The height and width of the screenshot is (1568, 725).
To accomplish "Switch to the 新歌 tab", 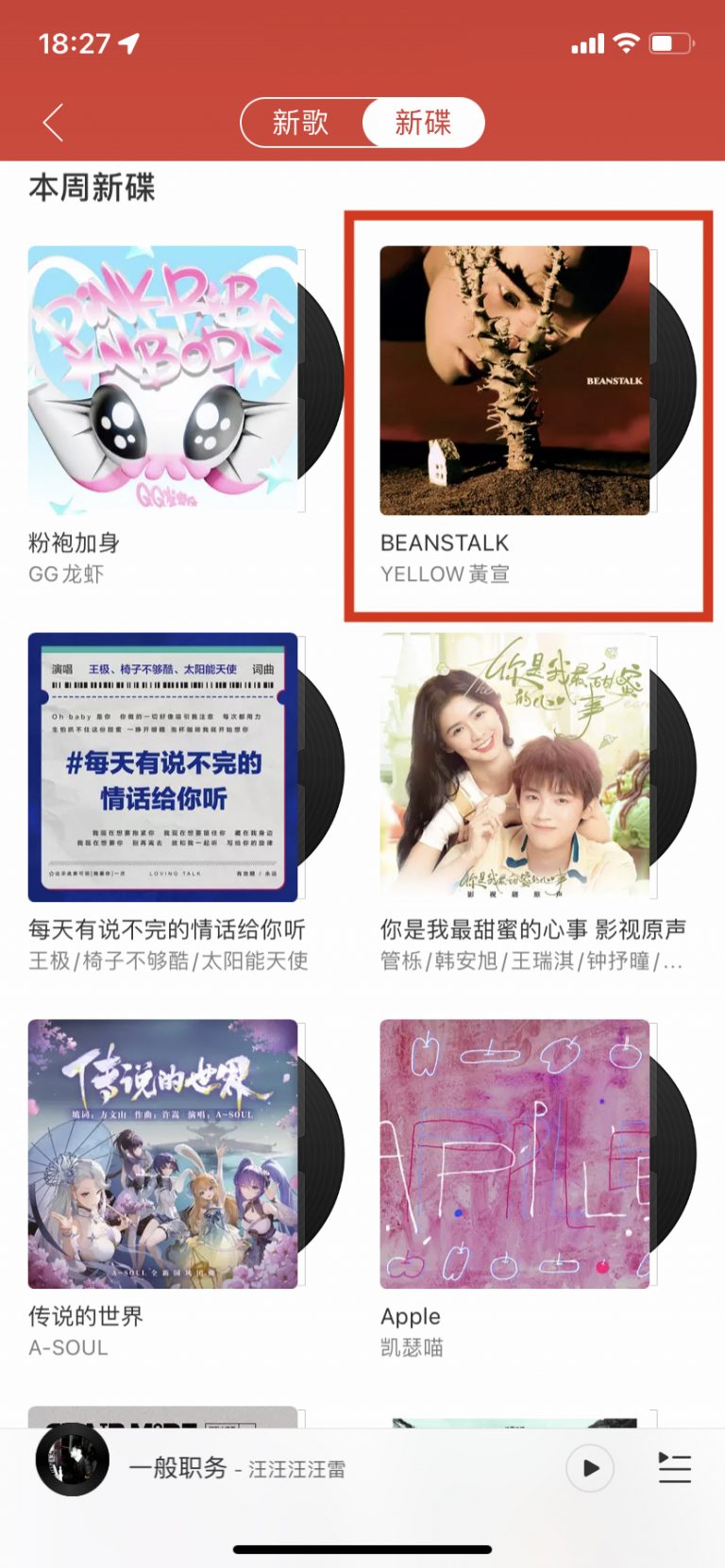I will tap(300, 123).
